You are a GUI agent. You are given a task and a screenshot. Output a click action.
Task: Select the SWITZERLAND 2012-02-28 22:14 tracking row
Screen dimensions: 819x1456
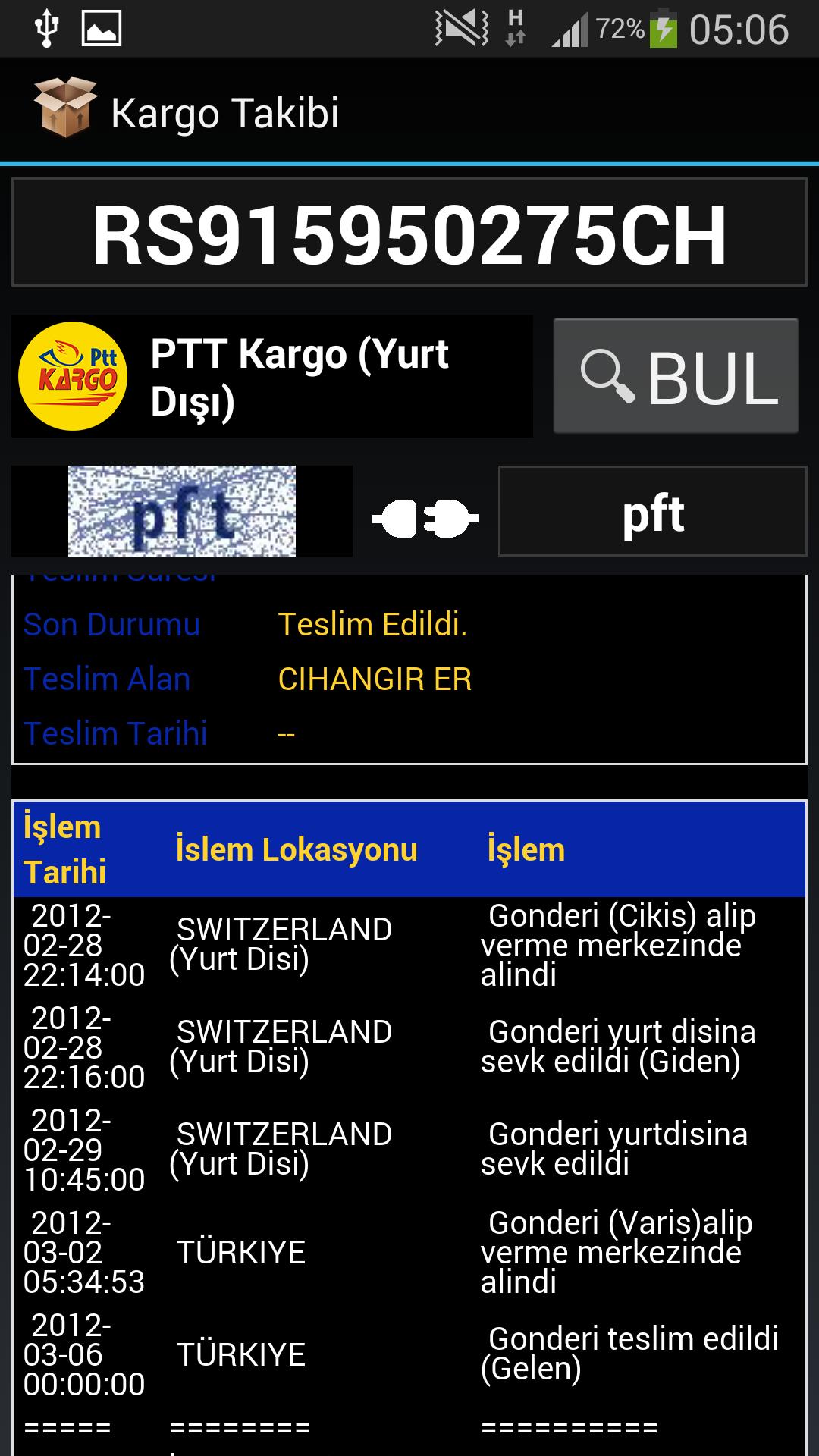(409, 948)
